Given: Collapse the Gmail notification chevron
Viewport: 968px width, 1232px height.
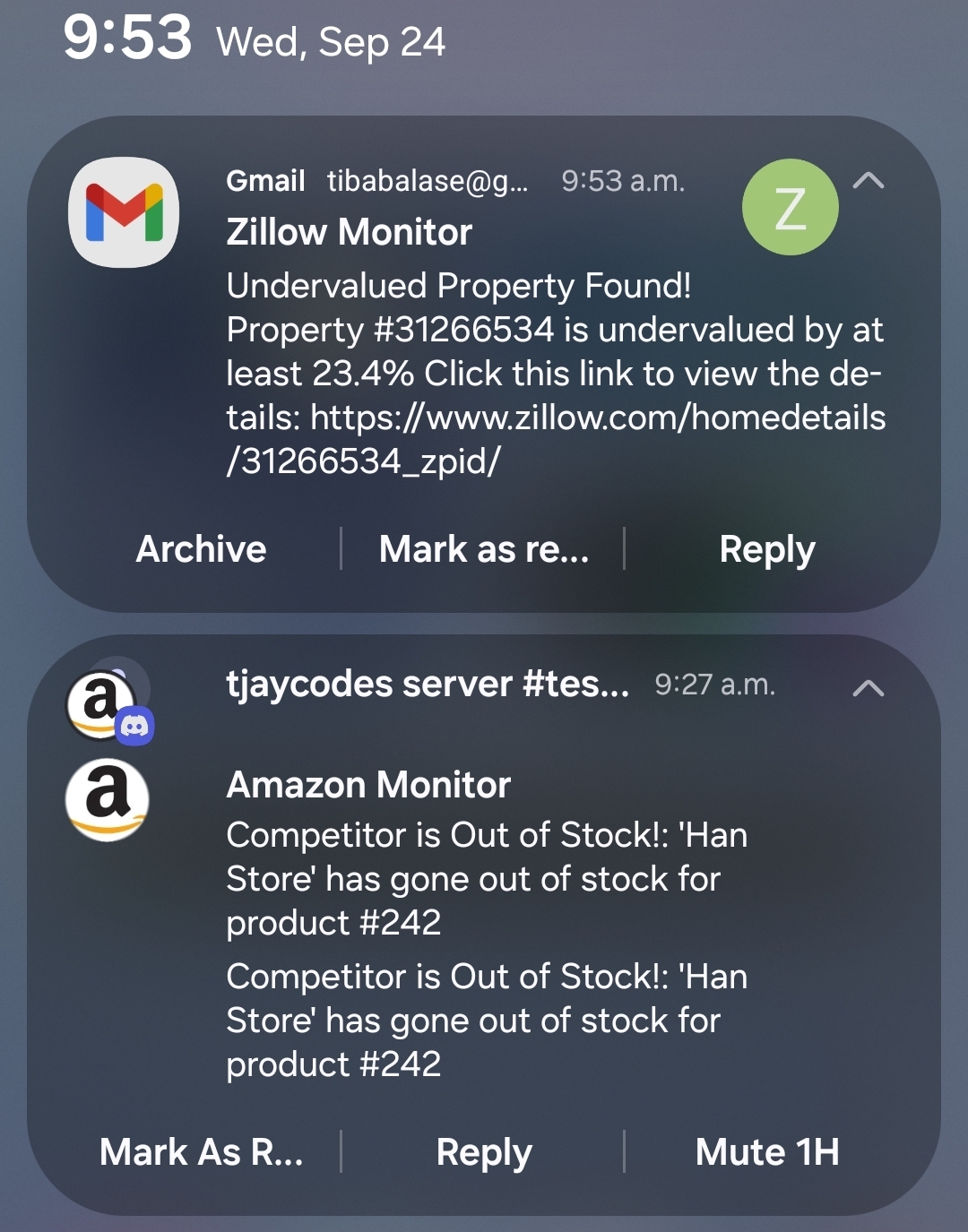Looking at the screenshot, I should pyautogui.click(x=868, y=181).
